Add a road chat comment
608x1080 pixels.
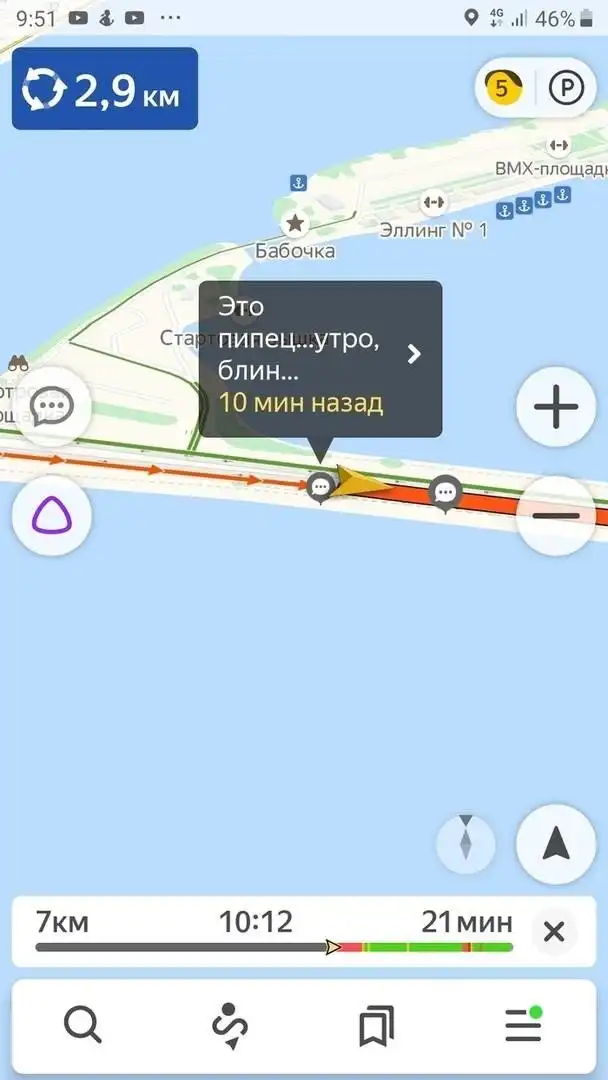pyautogui.click(x=52, y=407)
